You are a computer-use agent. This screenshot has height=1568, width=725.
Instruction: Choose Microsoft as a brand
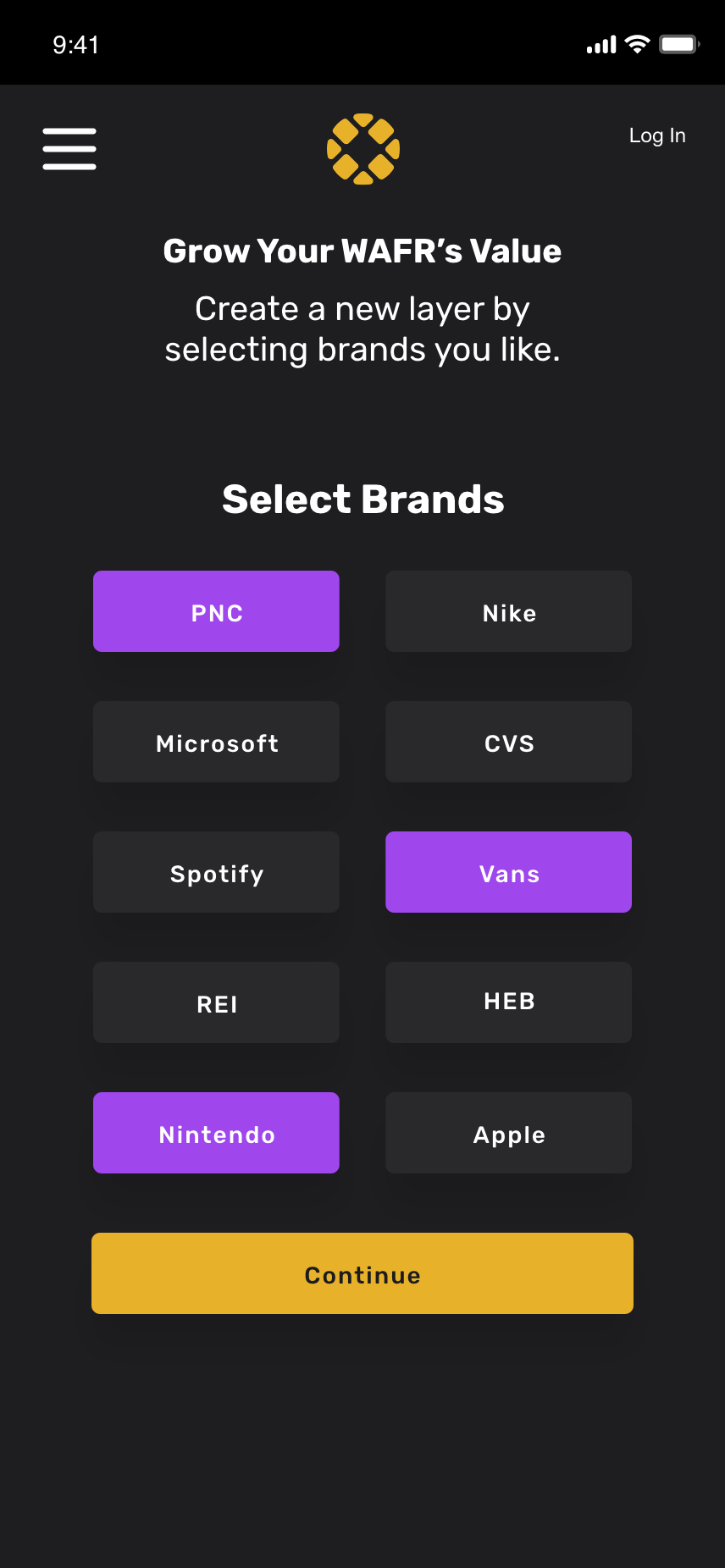pos(216,742)
